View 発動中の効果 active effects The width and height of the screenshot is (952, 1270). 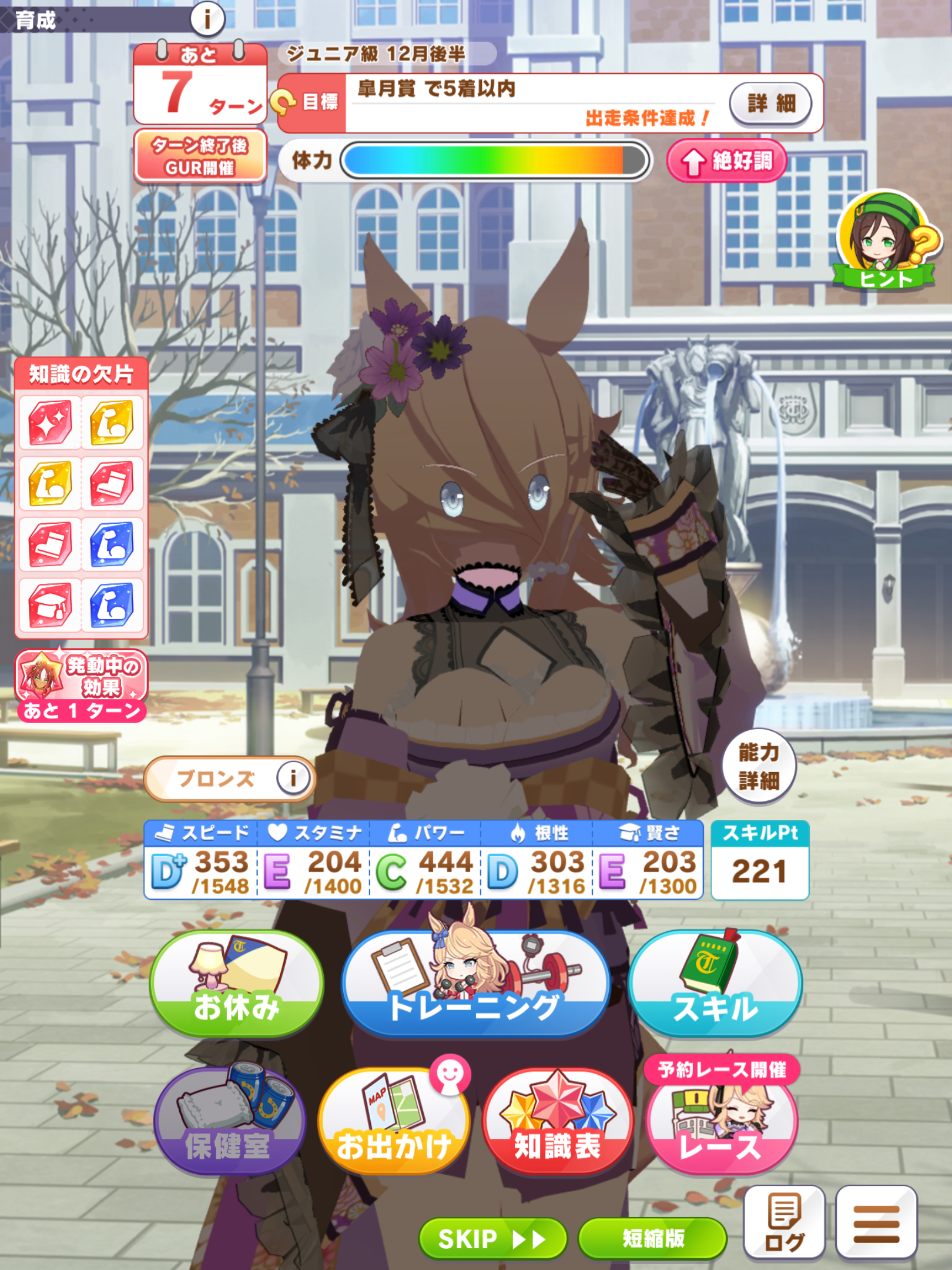81,685
